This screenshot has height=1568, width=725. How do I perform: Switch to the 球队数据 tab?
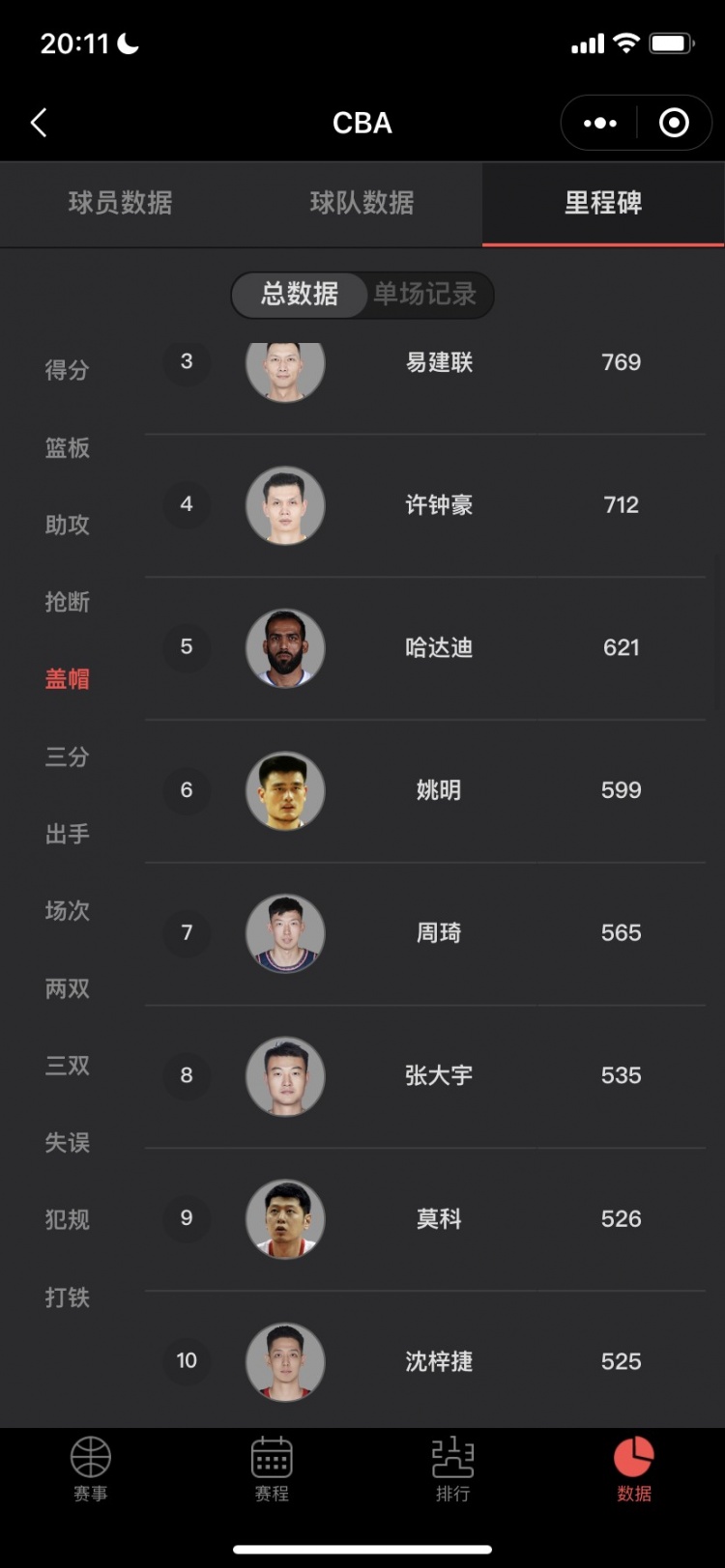(362, 203)
